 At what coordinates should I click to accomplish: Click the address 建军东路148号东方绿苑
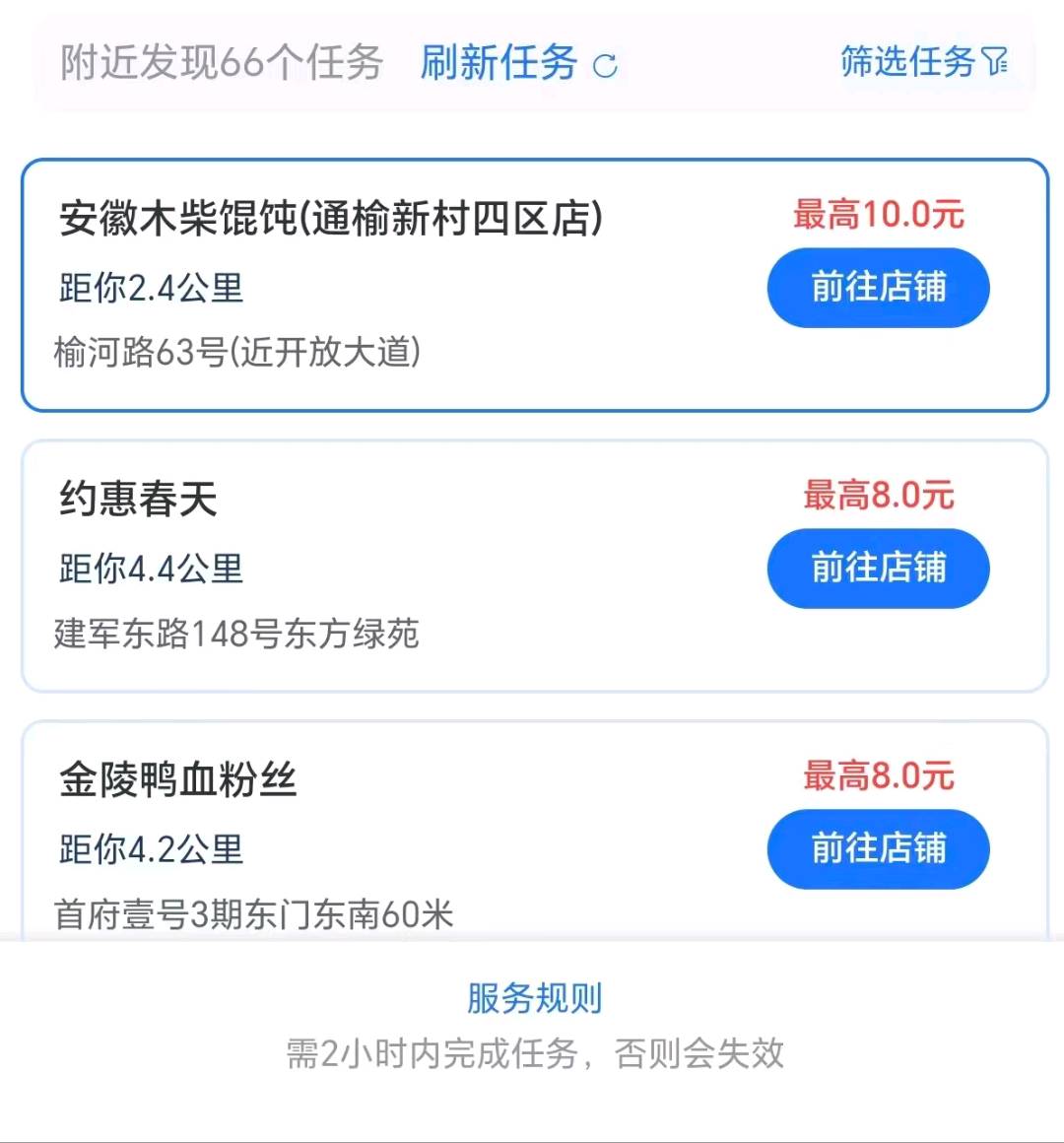(x=236, y=635)
